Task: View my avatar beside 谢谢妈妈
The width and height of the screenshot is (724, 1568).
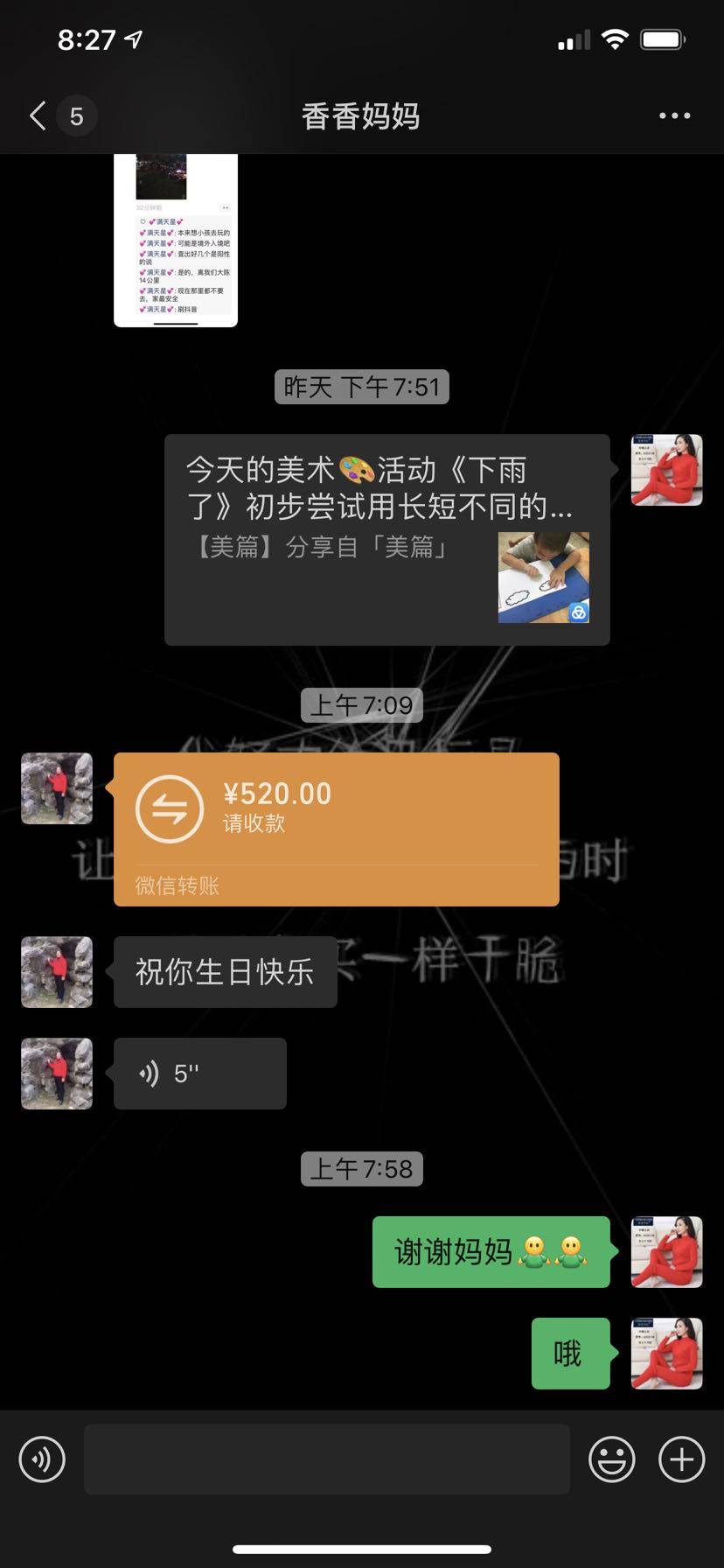Action: [x=666, y=1252]
